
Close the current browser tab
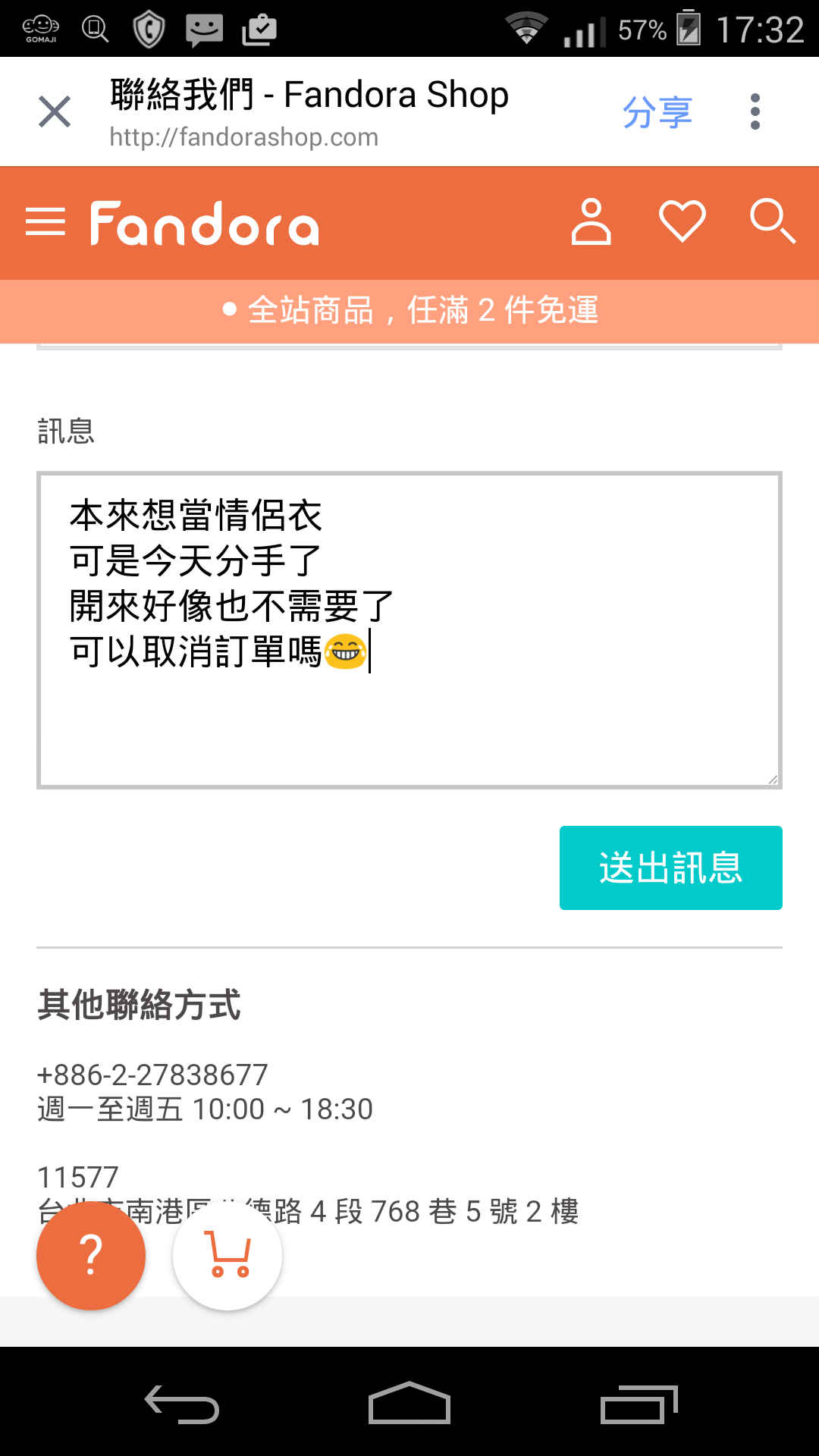coord(54,111)
